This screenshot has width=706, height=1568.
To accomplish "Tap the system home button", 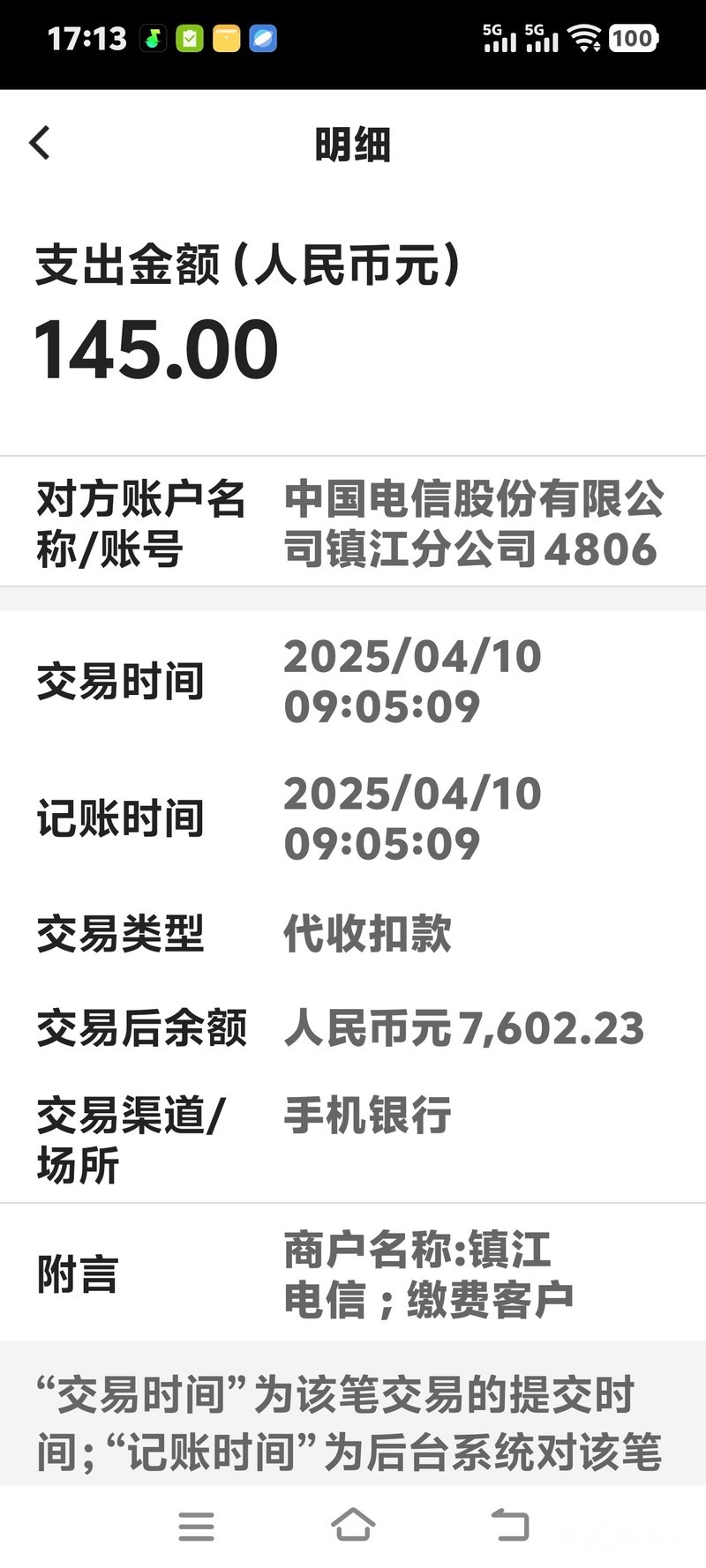I will [x=353, y=1525].
